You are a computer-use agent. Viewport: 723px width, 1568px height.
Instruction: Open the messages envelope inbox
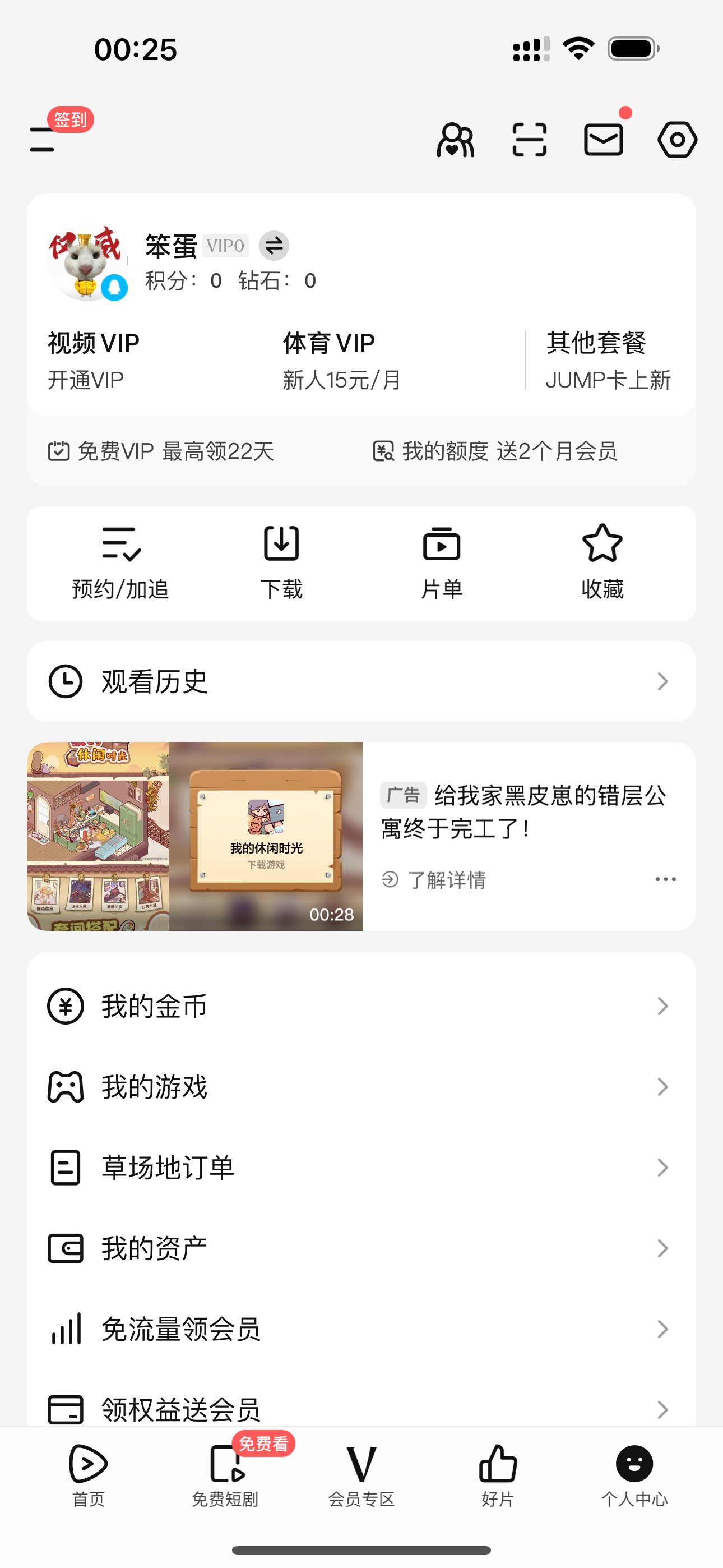pos(603,140)
